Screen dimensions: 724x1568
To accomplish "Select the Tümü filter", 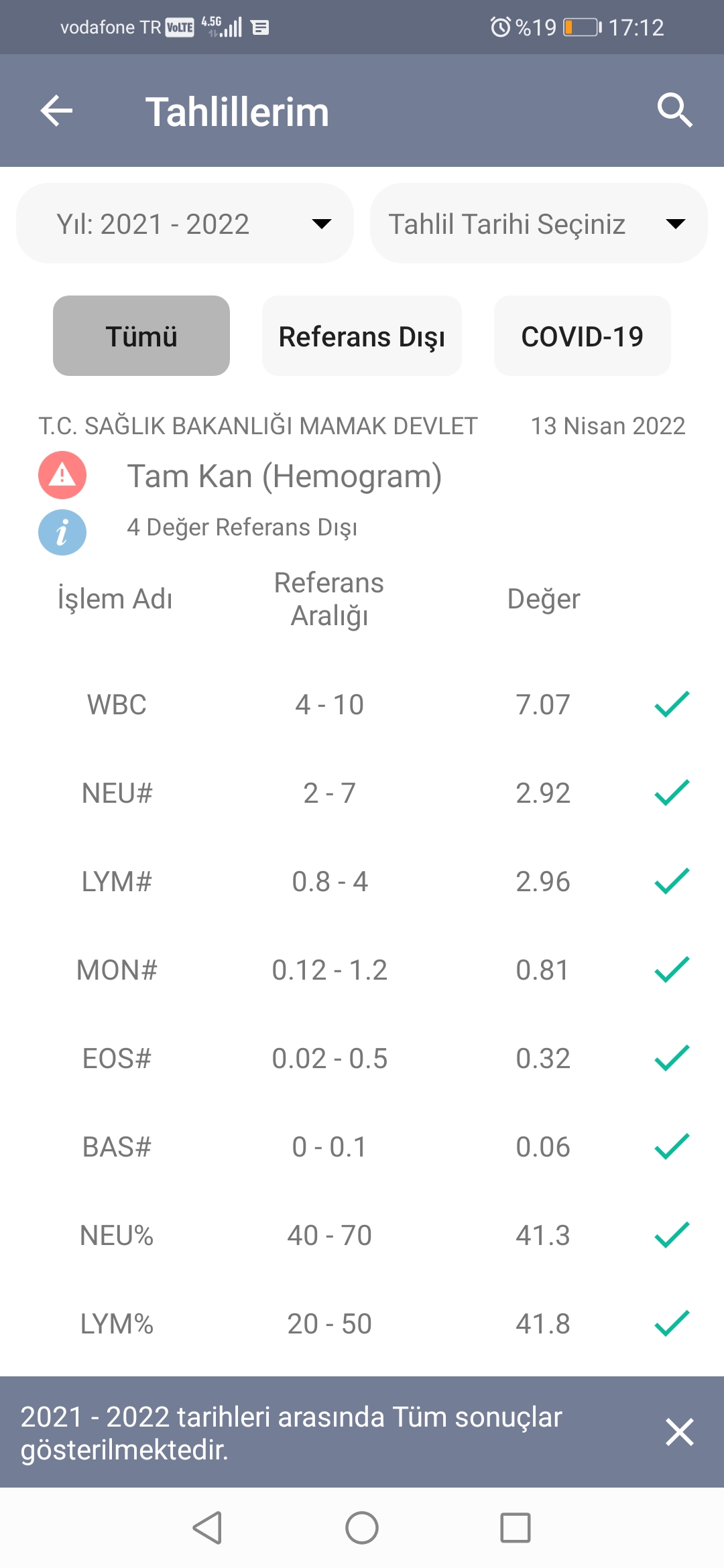I will pyautogui.click(x=141, y=336).
